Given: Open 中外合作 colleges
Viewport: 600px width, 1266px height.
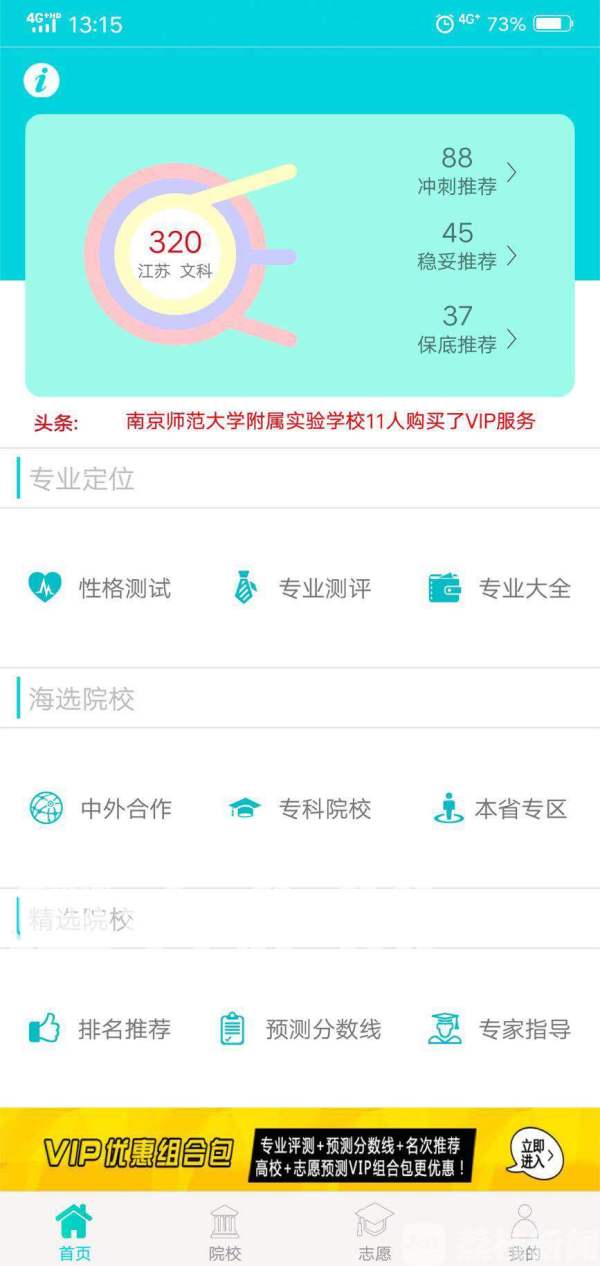Looking at the screenshot, I should point(100,808).
